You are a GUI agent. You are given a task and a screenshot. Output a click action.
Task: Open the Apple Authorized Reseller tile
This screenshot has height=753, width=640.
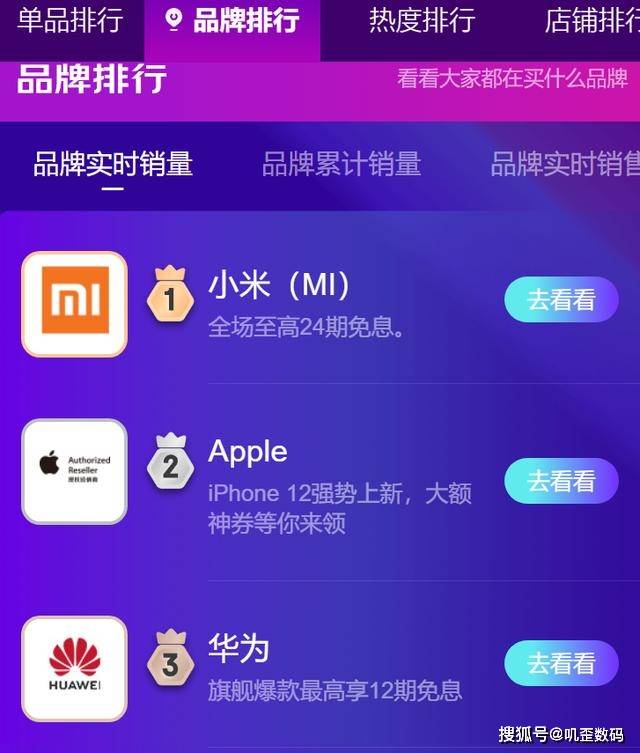74,471
